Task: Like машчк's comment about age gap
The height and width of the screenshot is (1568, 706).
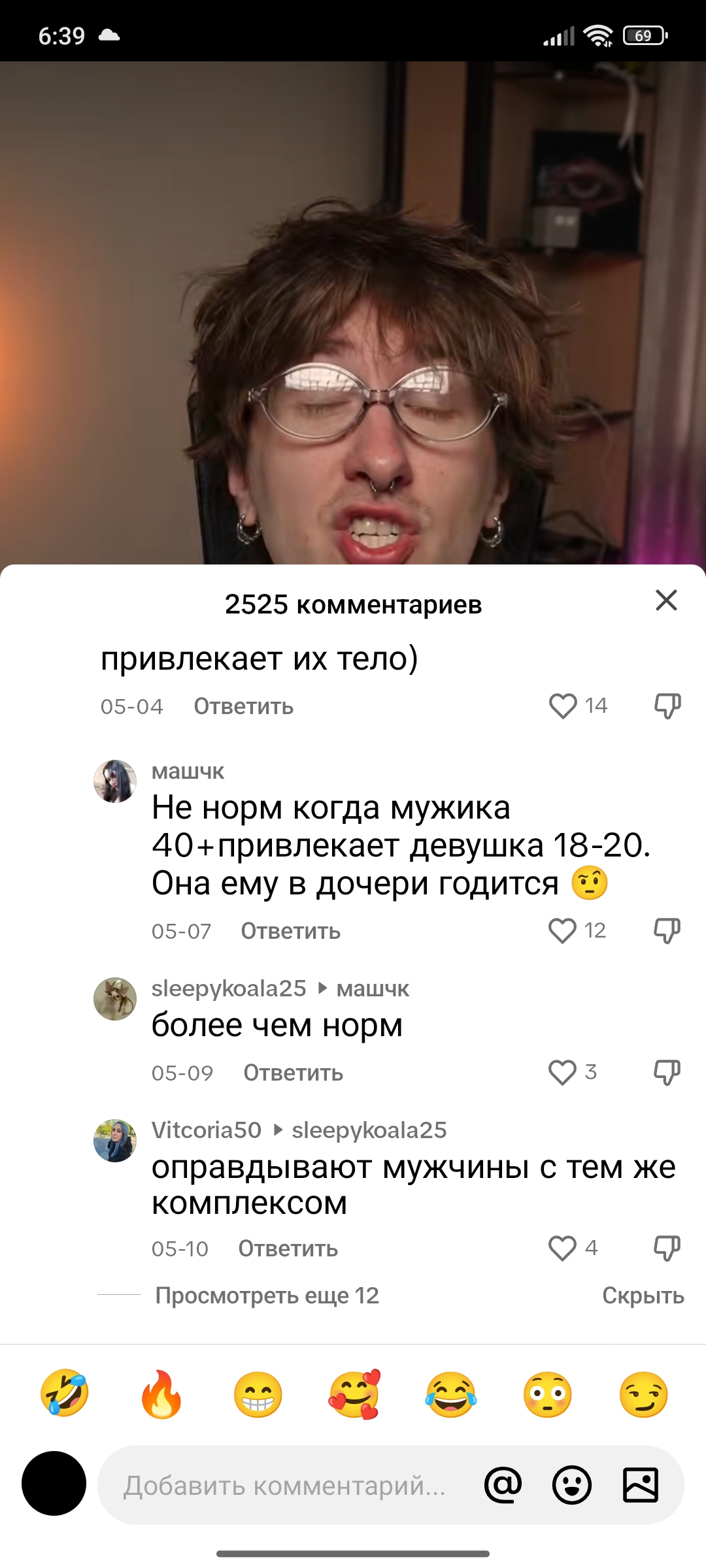Action: (562, 930)
